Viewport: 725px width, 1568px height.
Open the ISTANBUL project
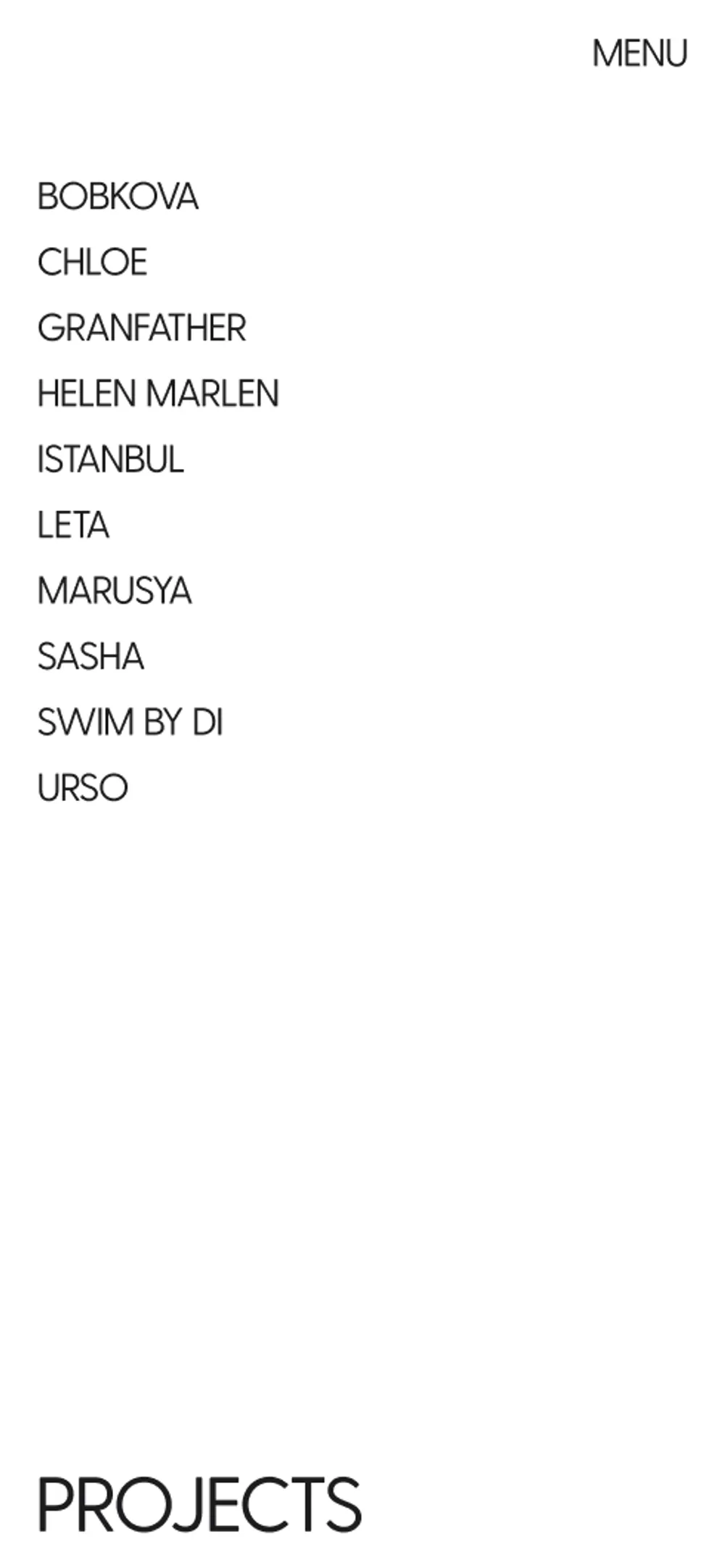(x=110, y=460)
